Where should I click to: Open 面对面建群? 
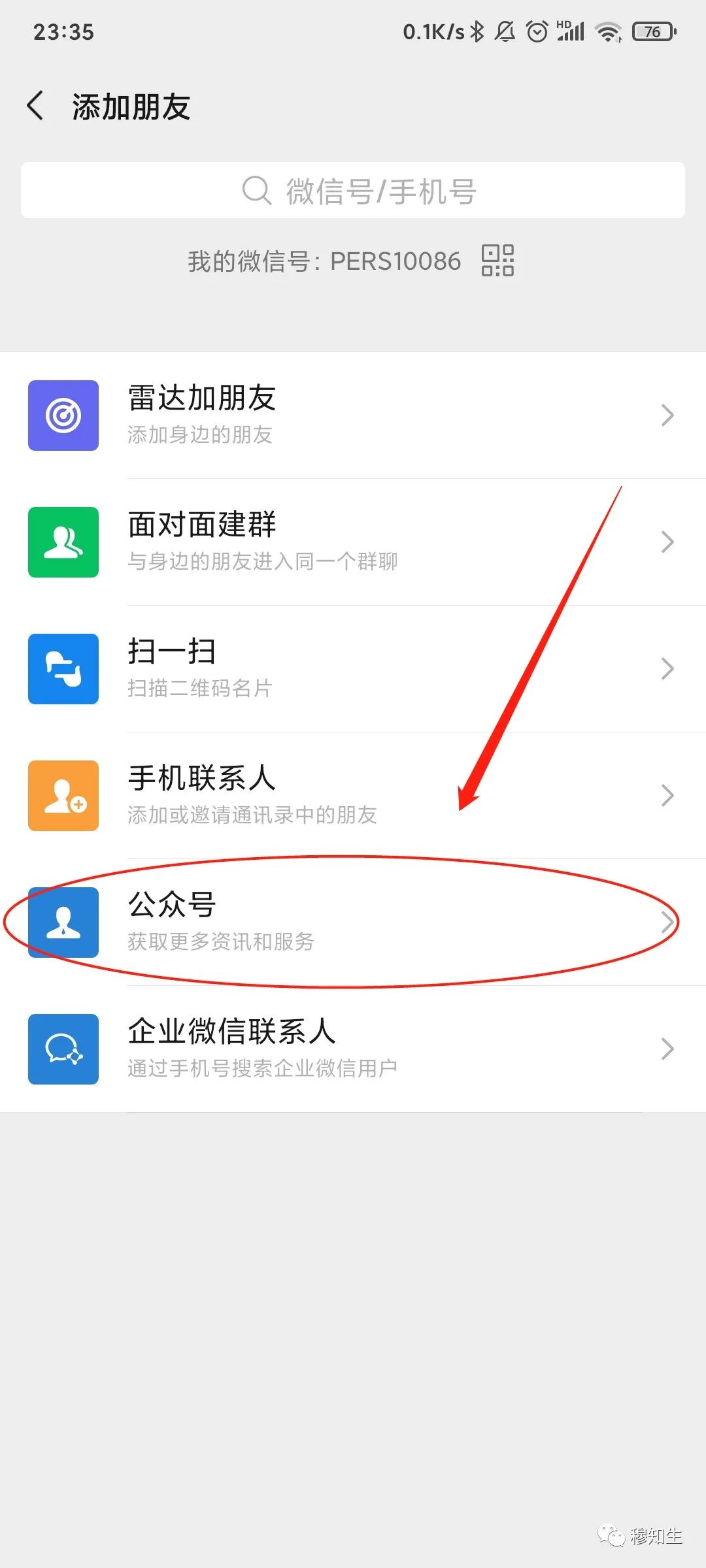pyautogui.click(x=353, y=542)
